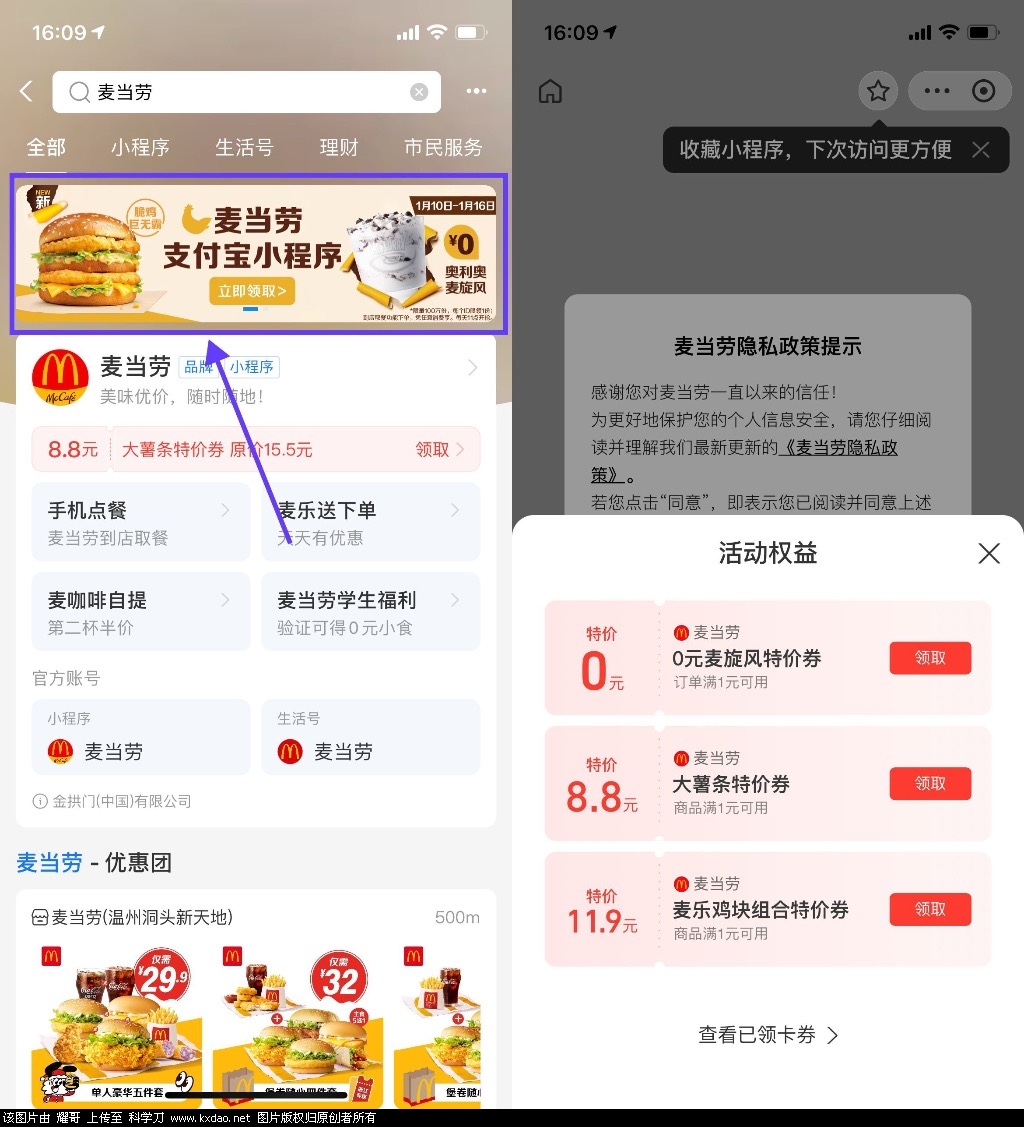
Task: Open 麦咖啡自提
Action: point(140,612)
